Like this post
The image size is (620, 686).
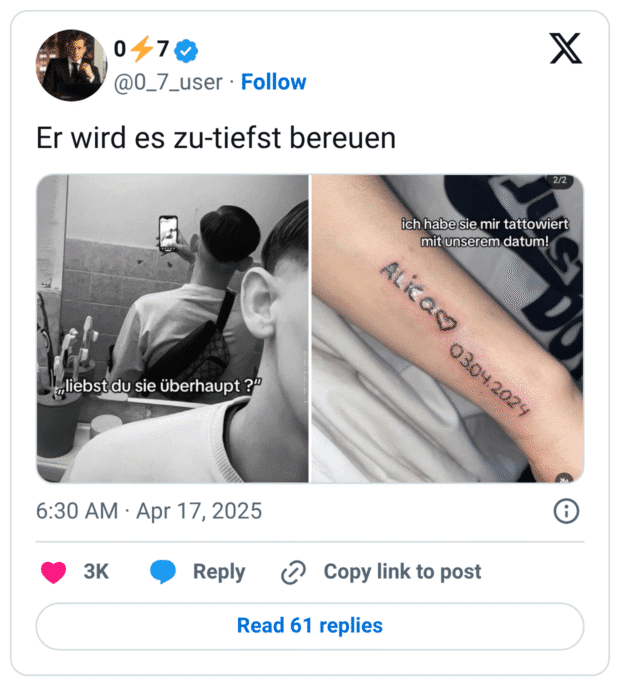coord(54,572)
